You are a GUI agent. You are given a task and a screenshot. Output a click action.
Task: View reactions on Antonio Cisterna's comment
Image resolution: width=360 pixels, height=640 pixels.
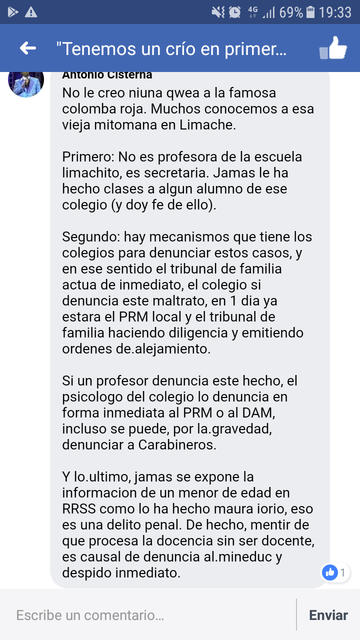point(335,573)
